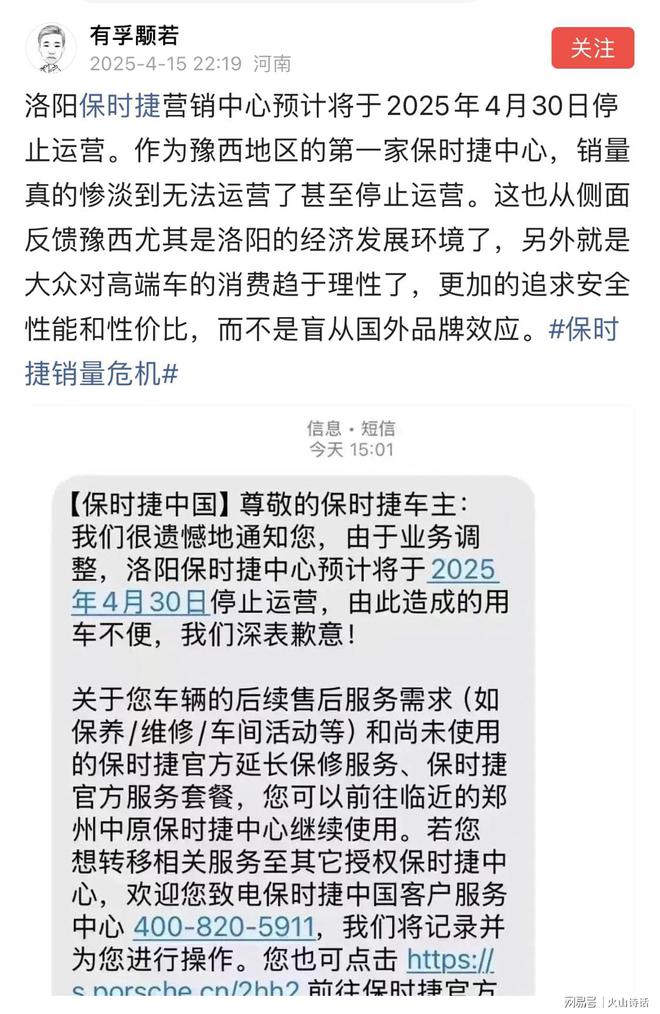This screenshot has width=660, height=1014.
Task: Open 有孚颙若's profile avatar
Action: click(50, 47)
